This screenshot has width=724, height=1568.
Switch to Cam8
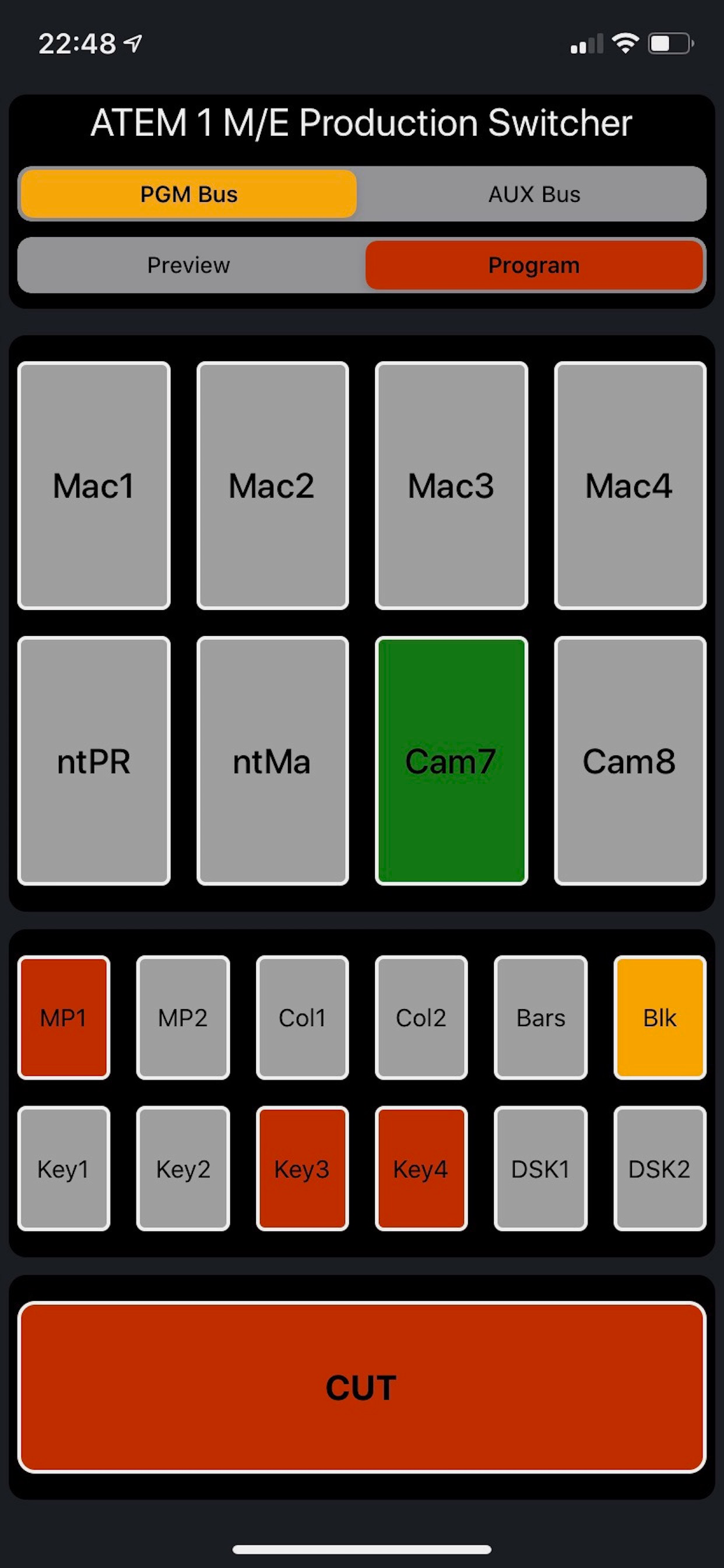[x=630, y=761]
